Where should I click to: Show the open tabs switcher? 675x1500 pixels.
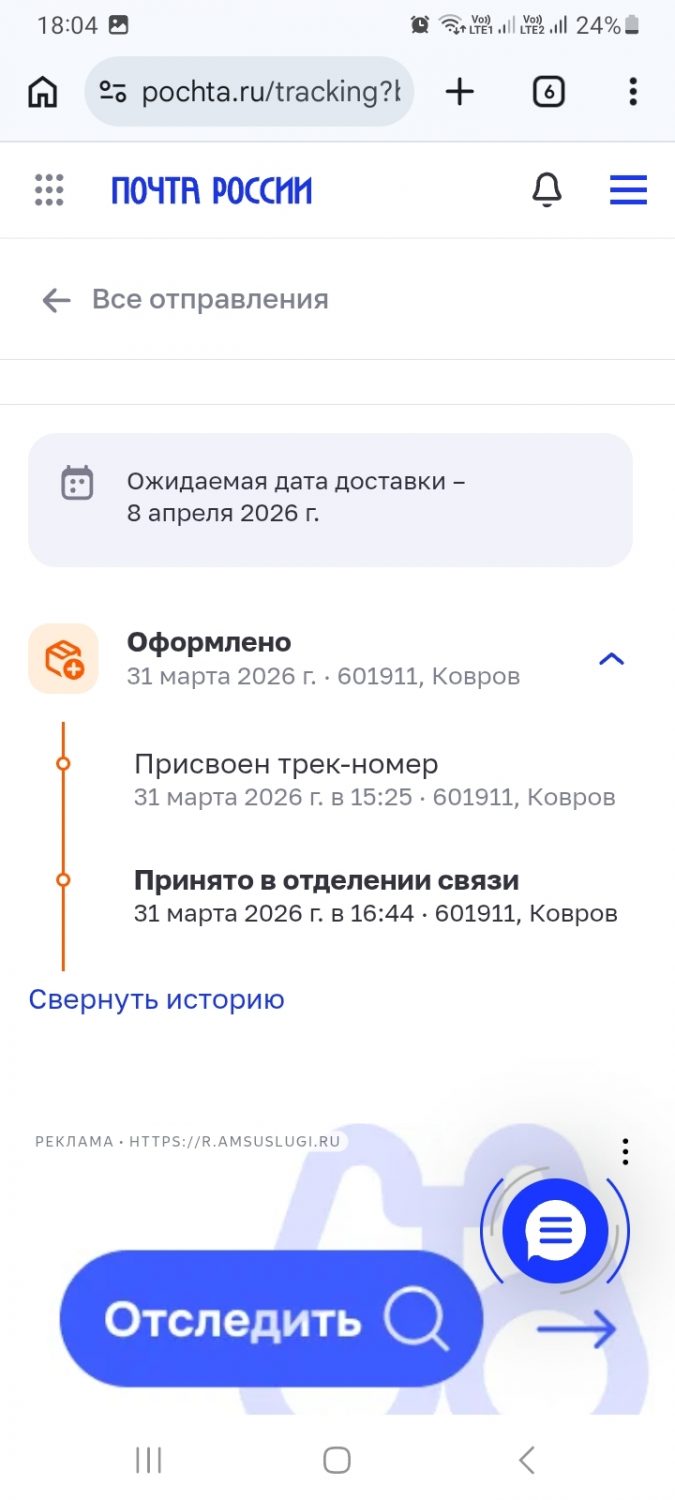[x=548, y=92]
